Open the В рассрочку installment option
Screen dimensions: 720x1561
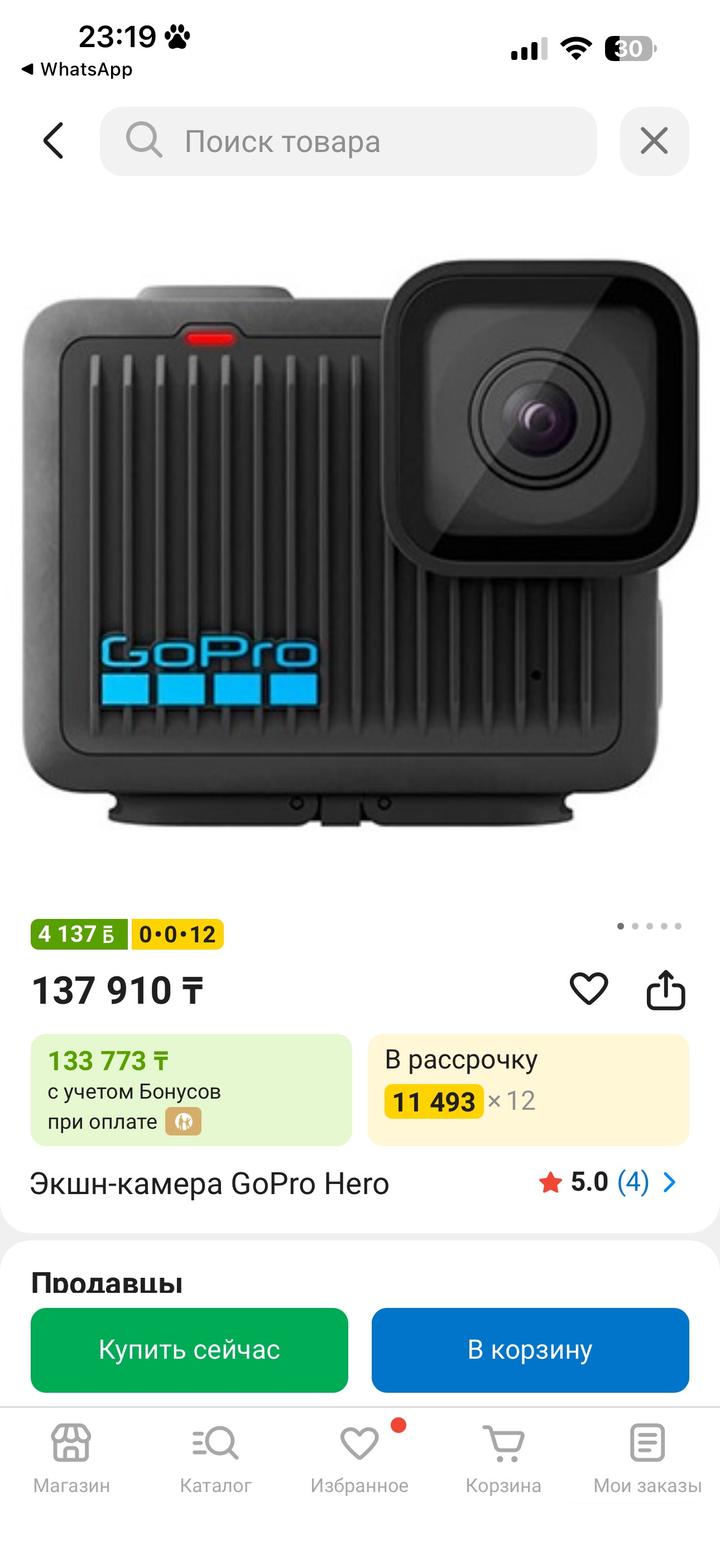tap(528, 1089)
